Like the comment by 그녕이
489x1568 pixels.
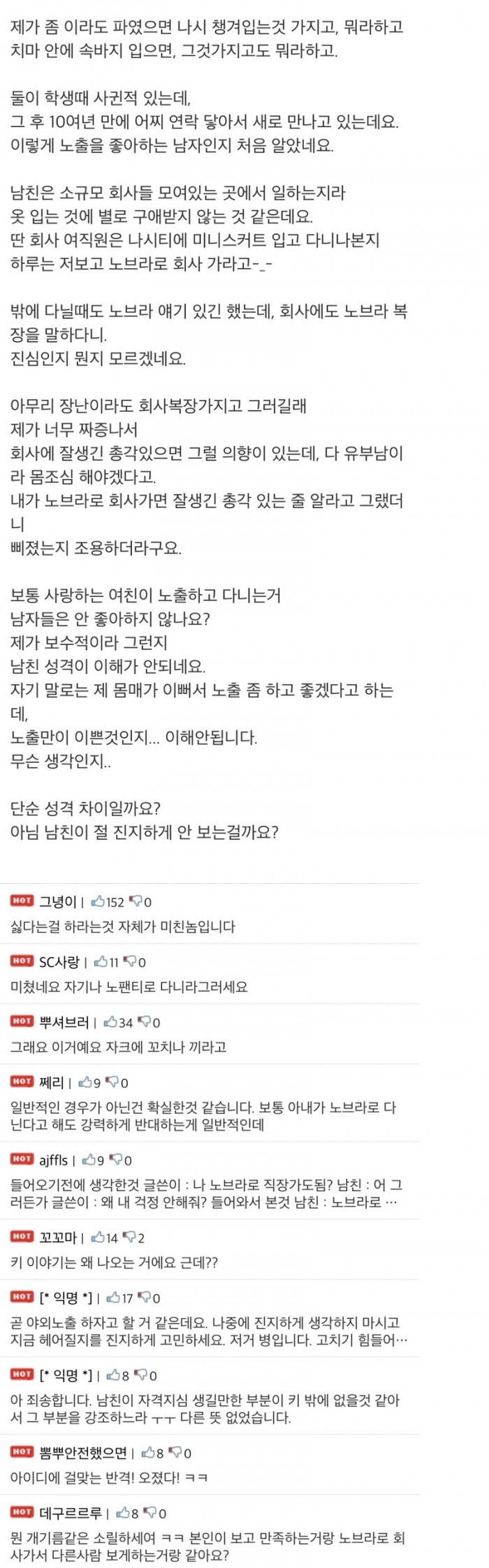click(97, 901)
